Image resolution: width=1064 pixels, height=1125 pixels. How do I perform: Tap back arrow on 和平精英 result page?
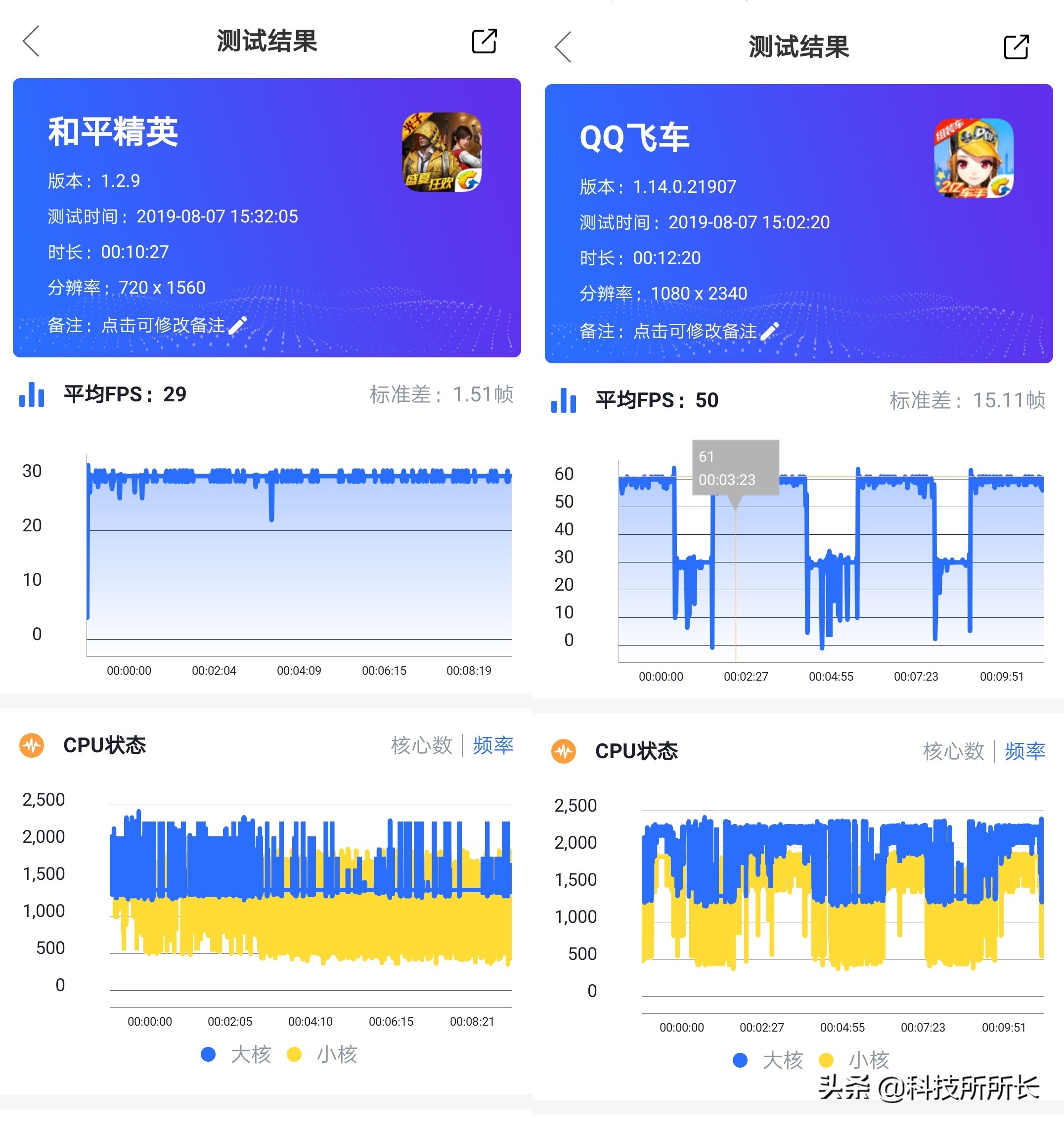pyautogui.click(x=31, y=42)
